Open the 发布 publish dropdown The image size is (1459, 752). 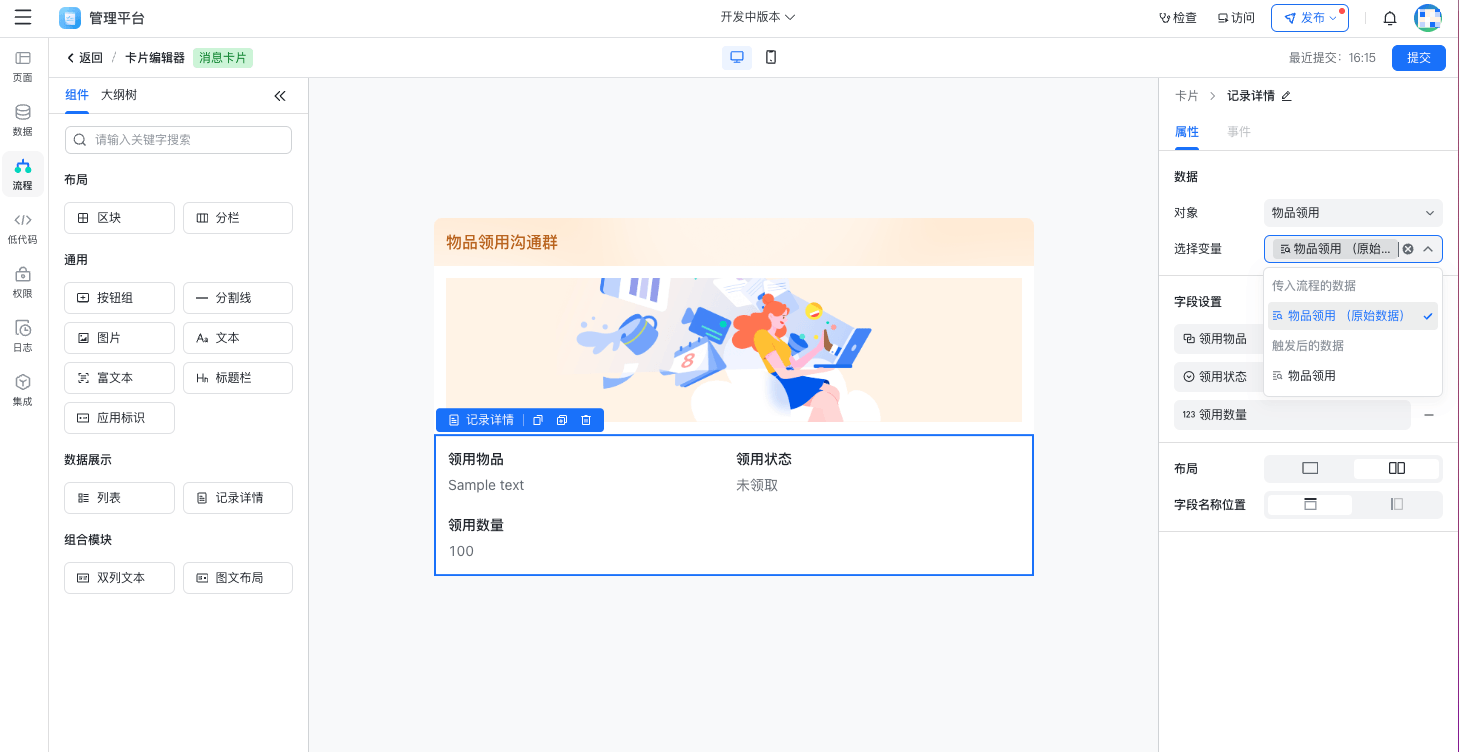1310,18
